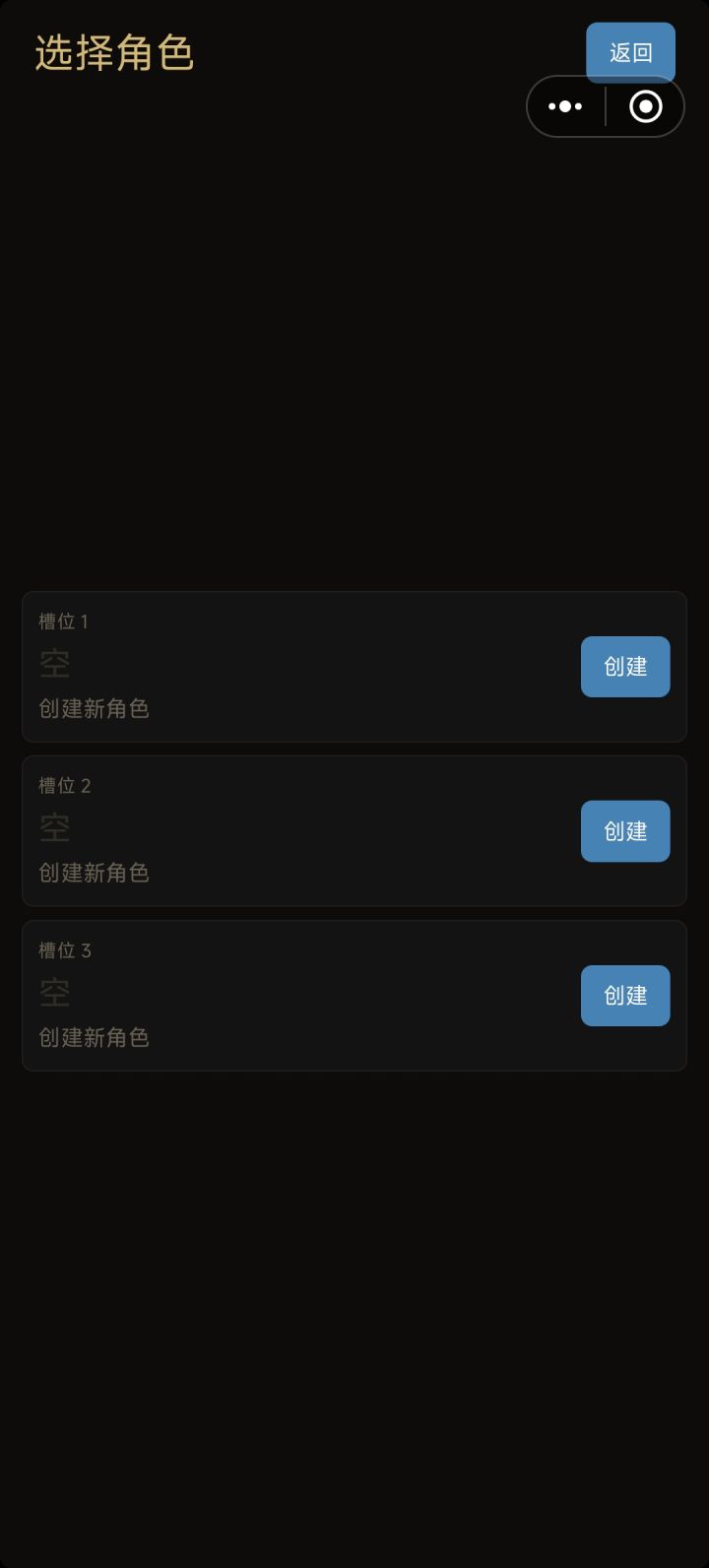Tap 创建新角色 text in slot 2

coord(94,874)
